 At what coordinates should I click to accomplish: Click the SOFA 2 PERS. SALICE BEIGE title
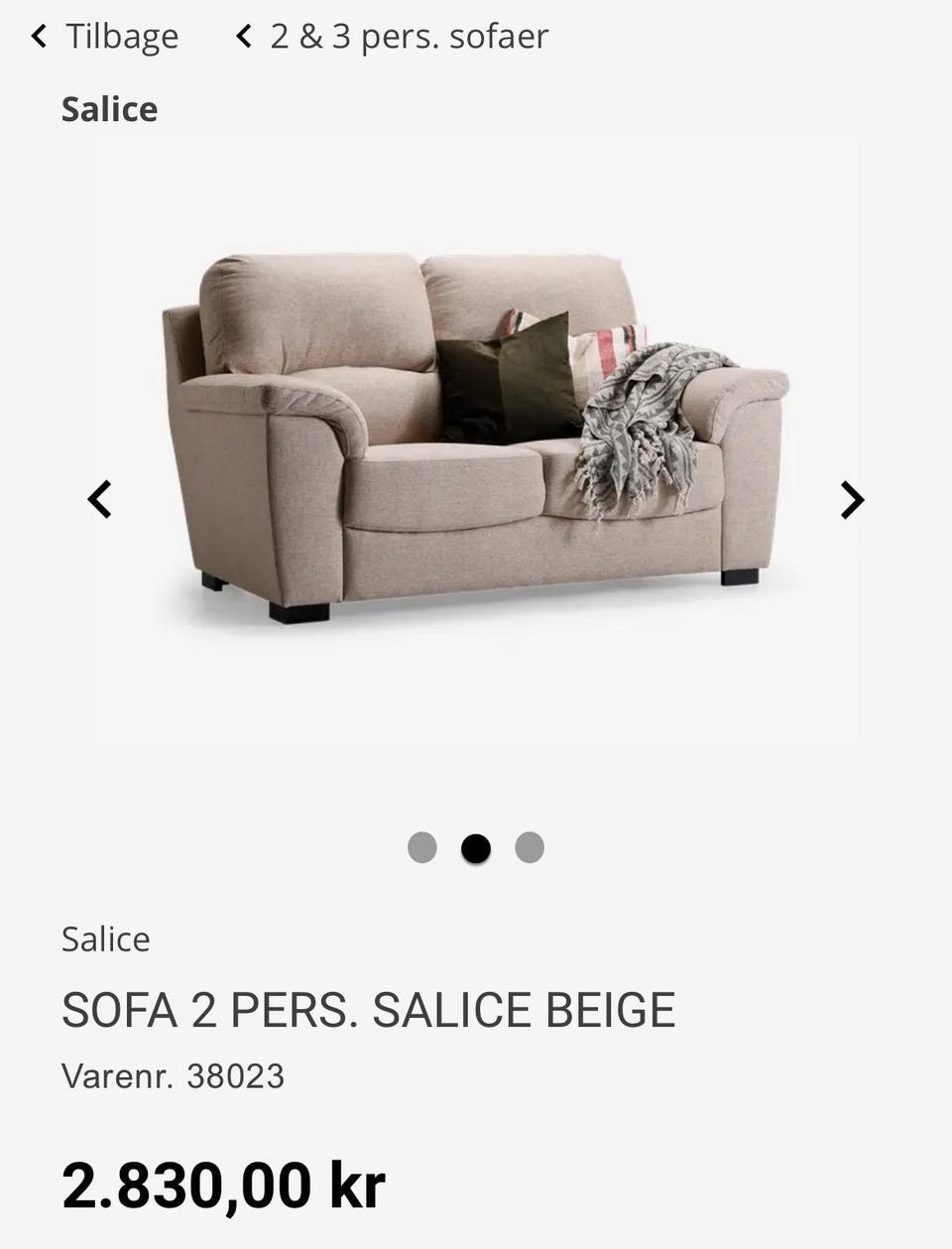[x=368, y=1010]
